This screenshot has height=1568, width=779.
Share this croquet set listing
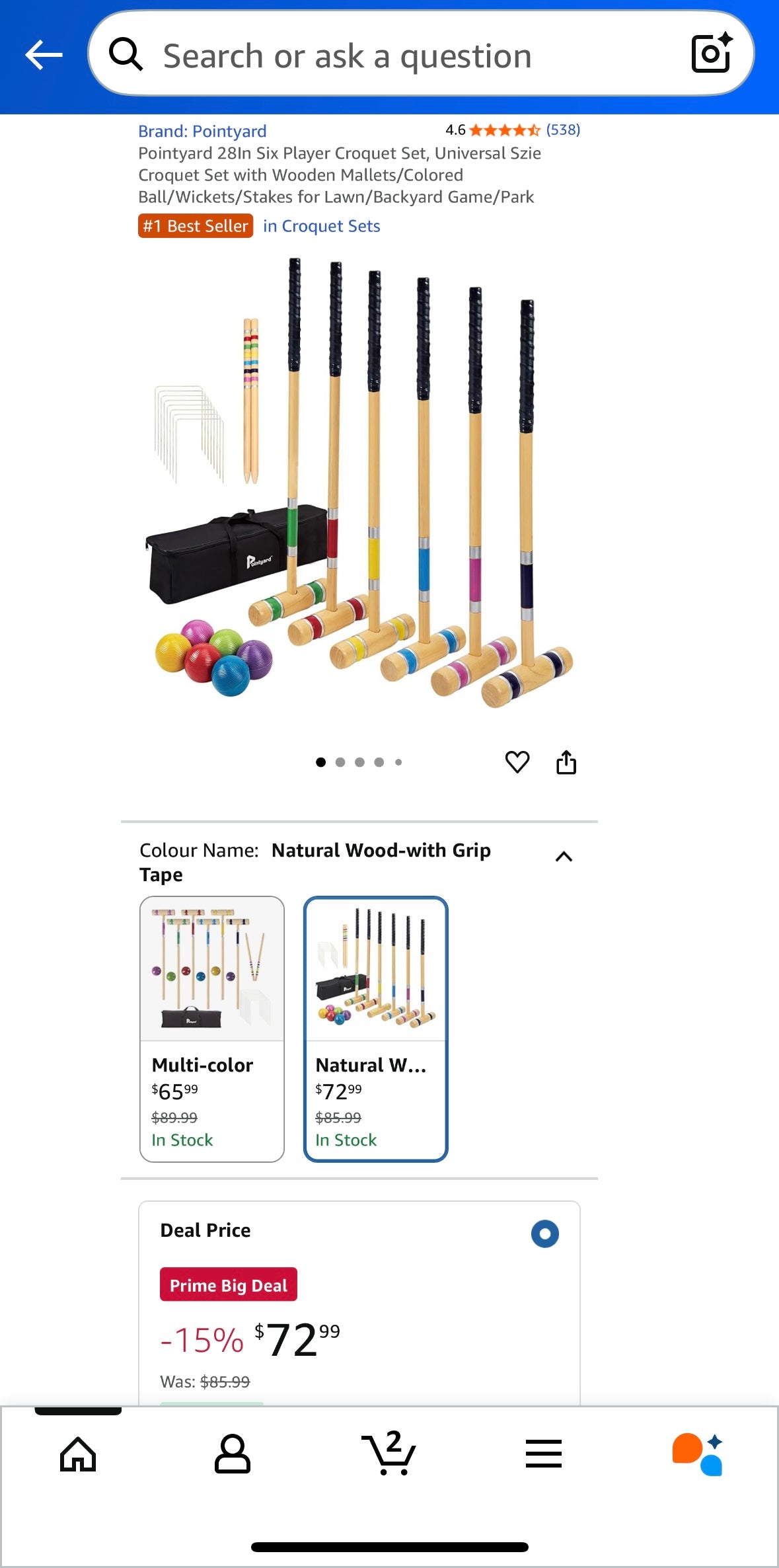[x=566, y=761]
